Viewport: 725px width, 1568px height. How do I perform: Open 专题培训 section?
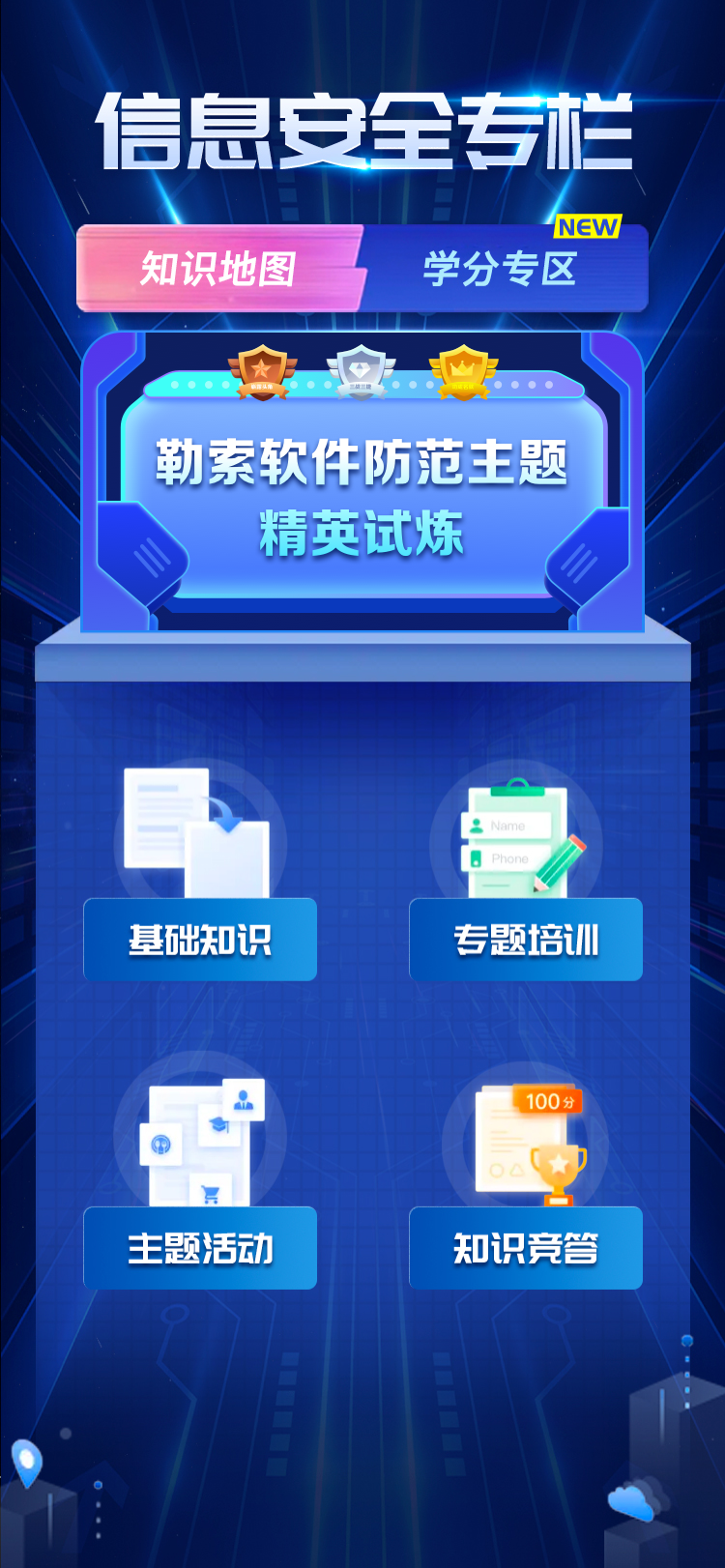tap(525, 939)
